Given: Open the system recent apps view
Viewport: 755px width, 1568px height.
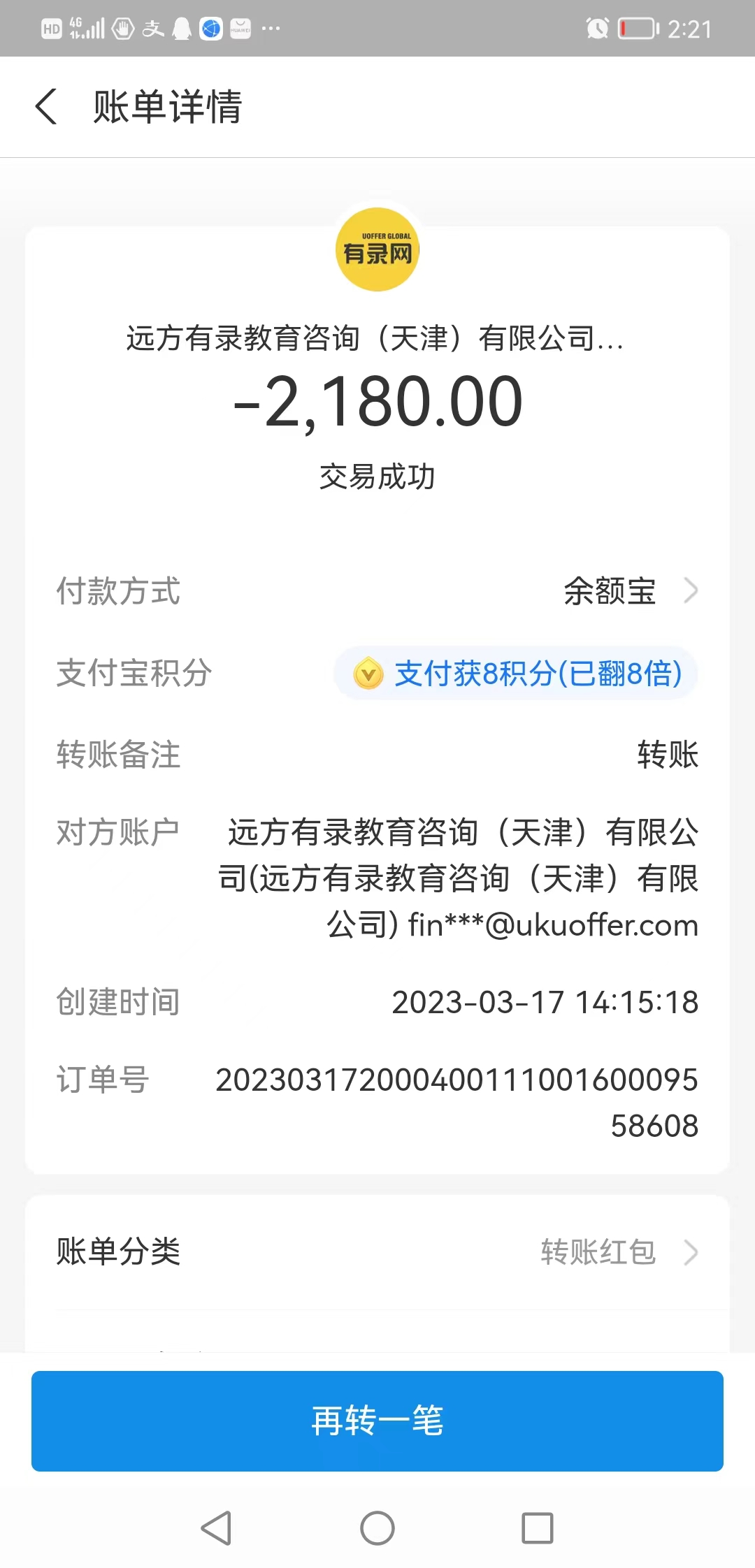Looking at the screenshot, I should click(x=538, y=1528).
